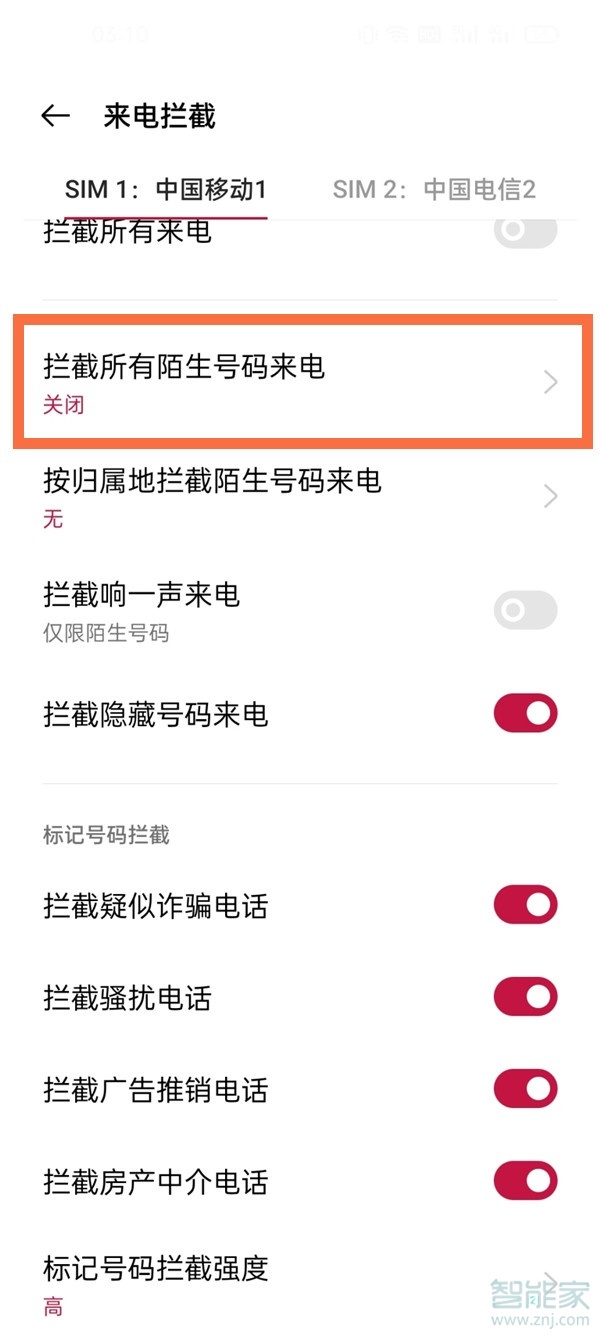Toggle 拦截广告推销电话 off

(525, 1090)
